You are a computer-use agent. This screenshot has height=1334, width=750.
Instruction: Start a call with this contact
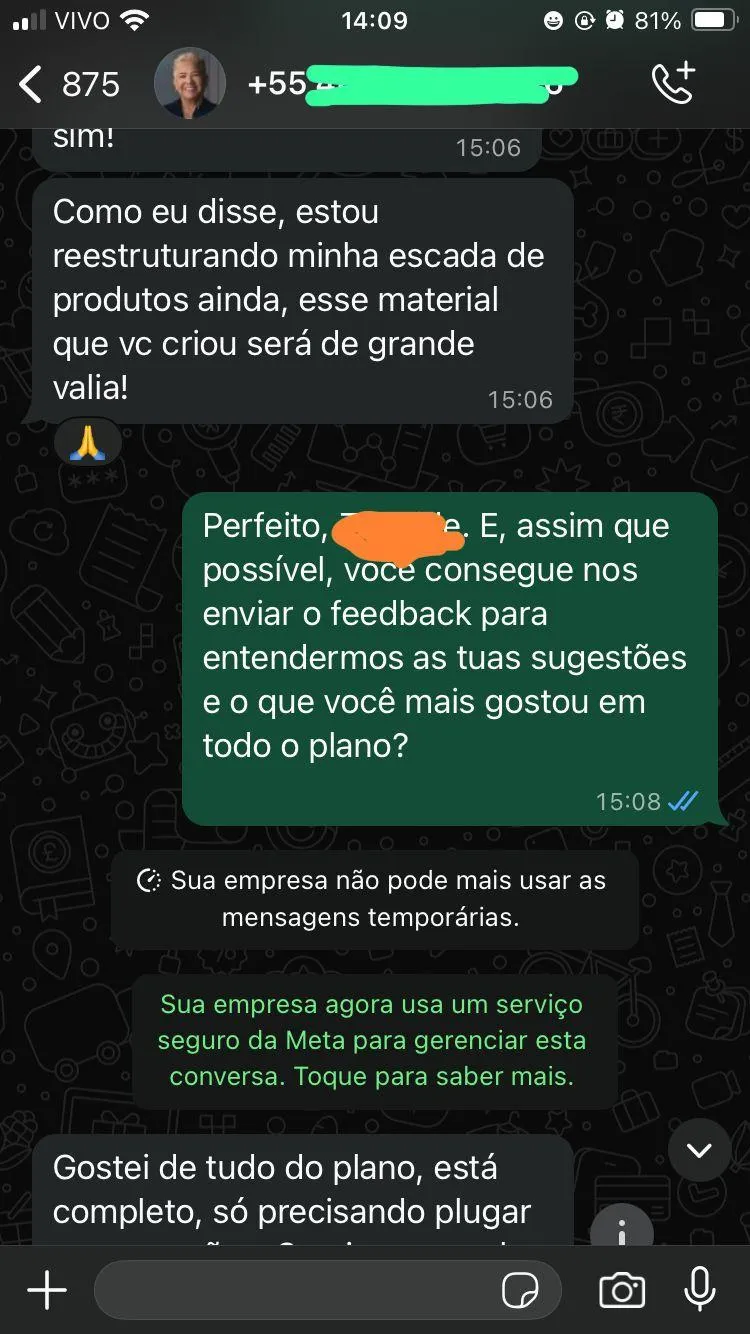[x=673, y=83]
